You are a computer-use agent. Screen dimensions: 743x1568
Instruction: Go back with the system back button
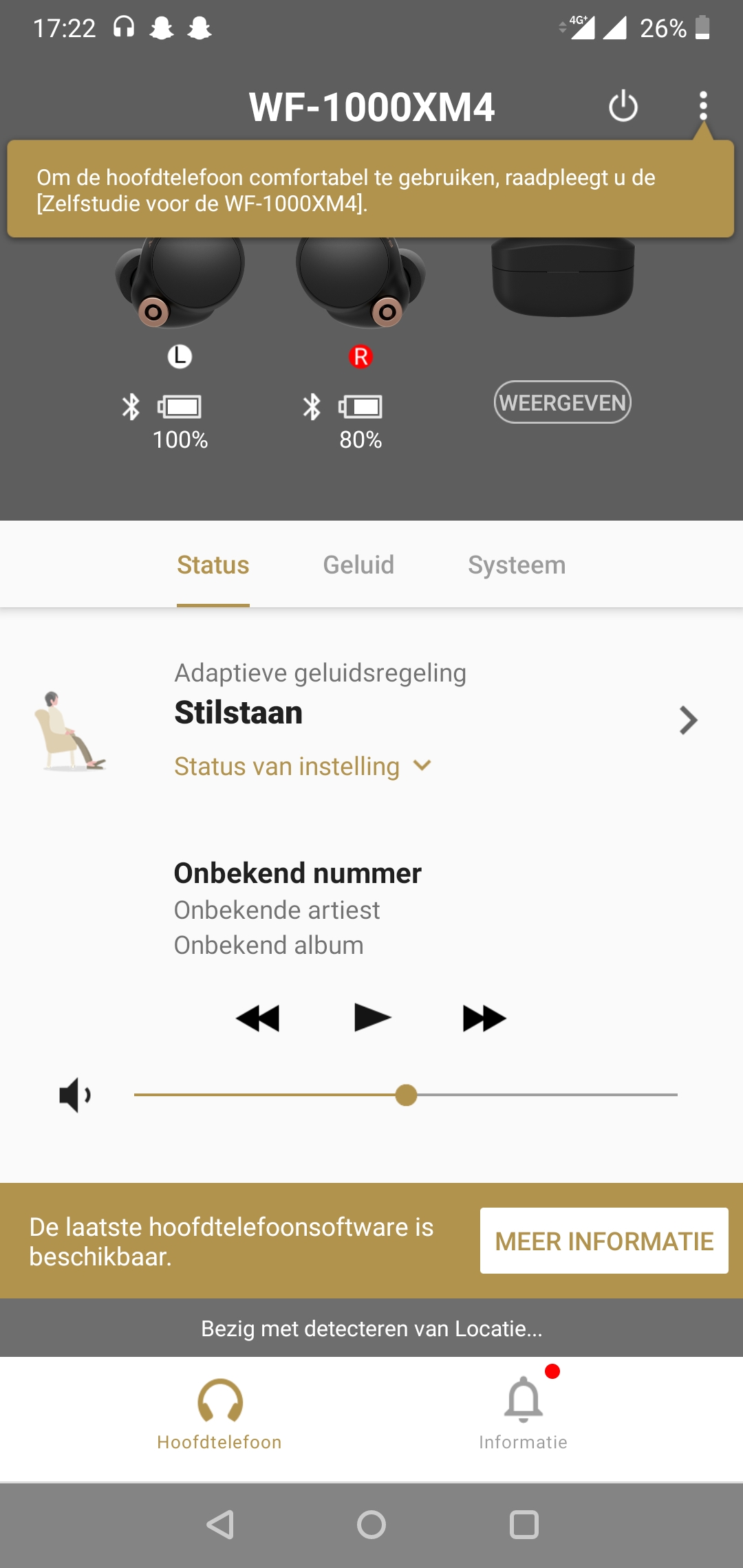pos(220,1525)
